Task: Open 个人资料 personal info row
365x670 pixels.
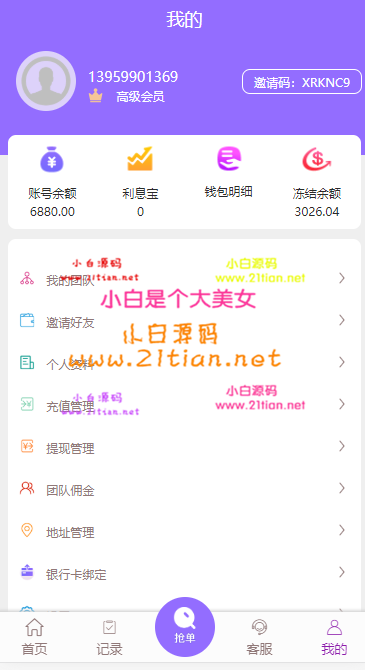Action: tap(184, 362)
